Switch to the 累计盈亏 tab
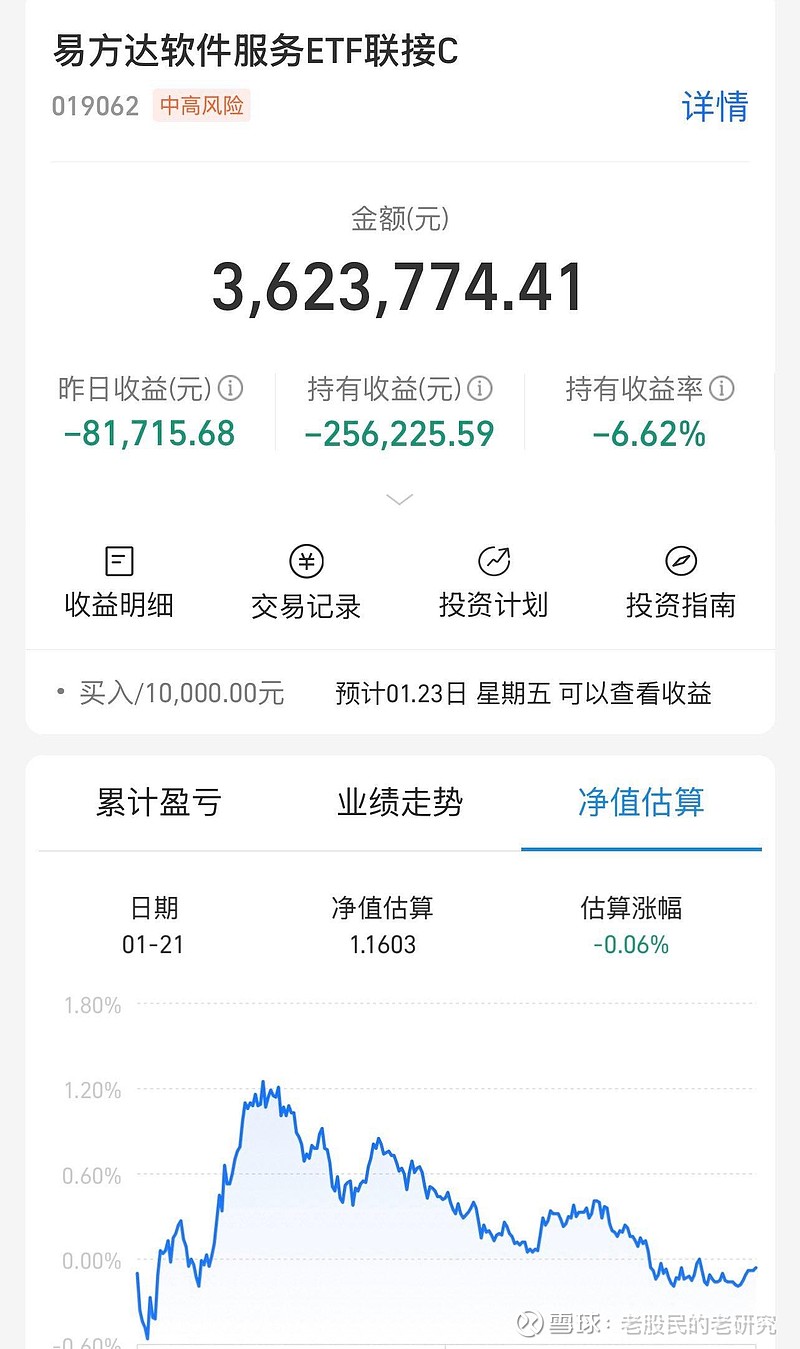This screenshot has height=1349, width=800. (158, 802)
